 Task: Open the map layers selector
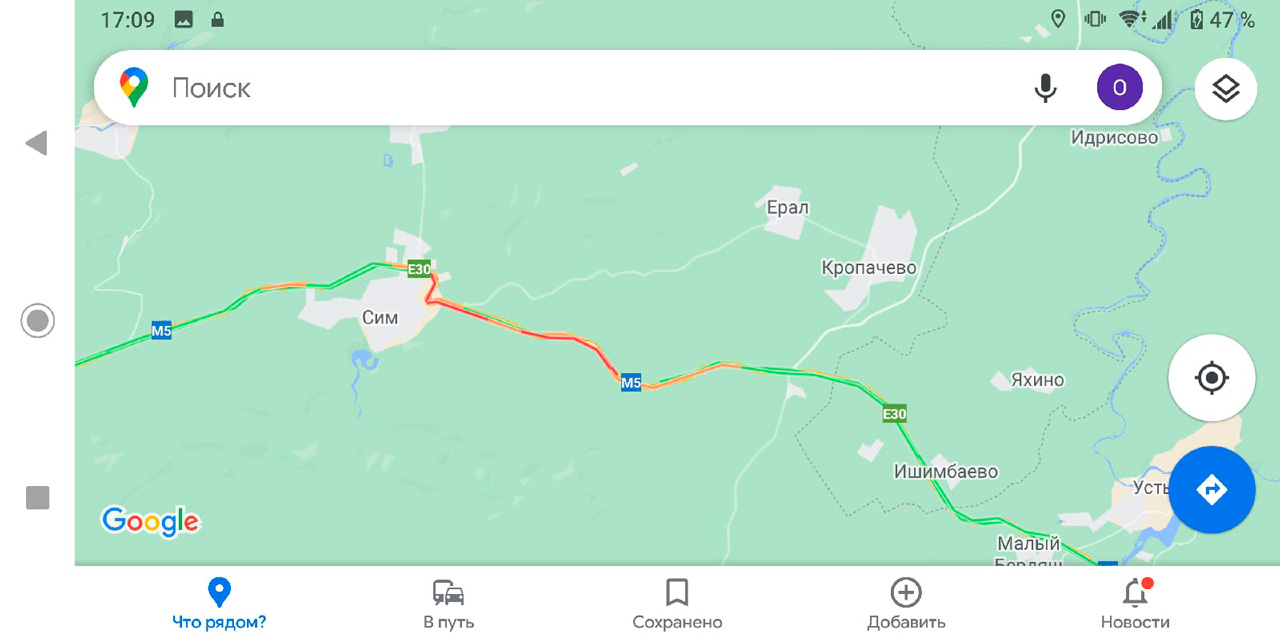(1225, 89)
